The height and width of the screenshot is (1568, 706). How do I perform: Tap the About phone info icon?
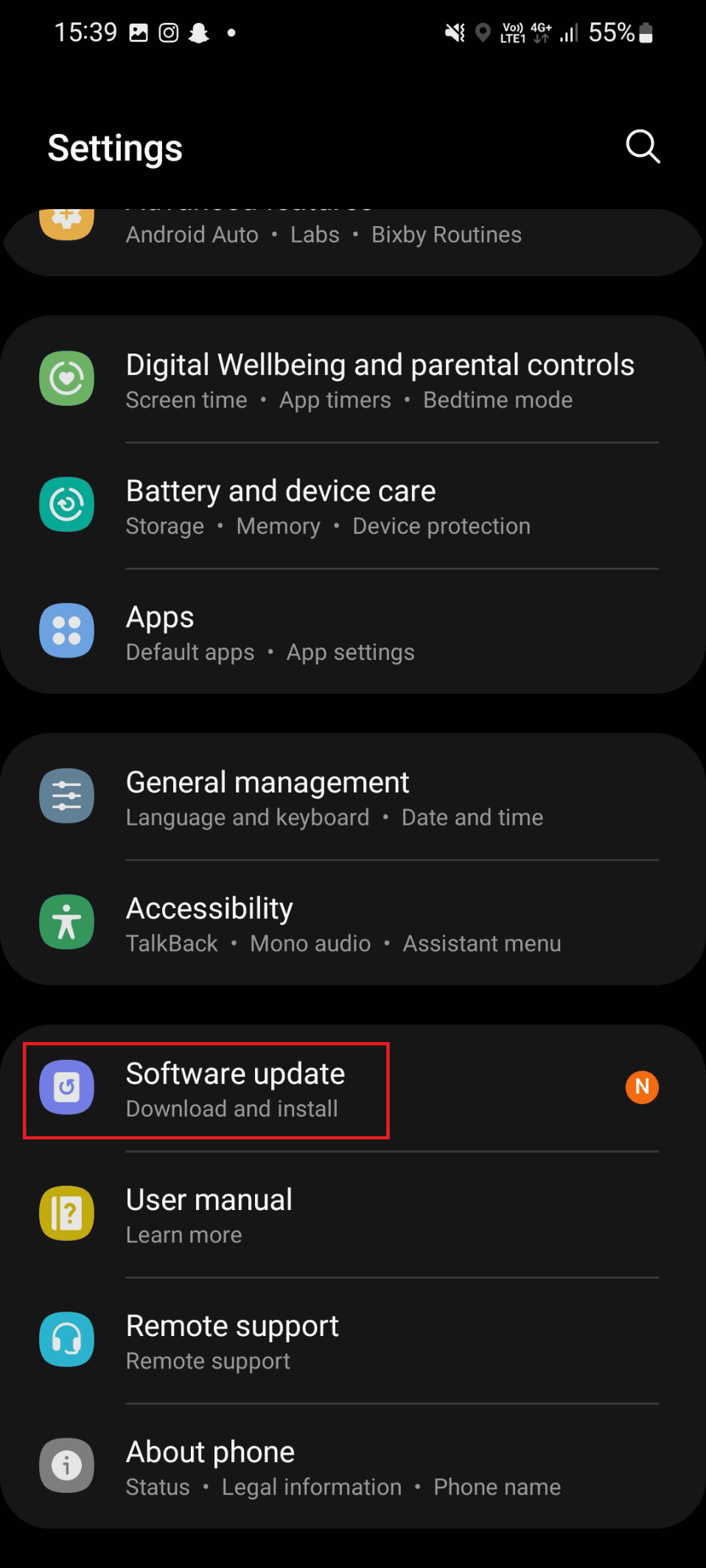66,1466
